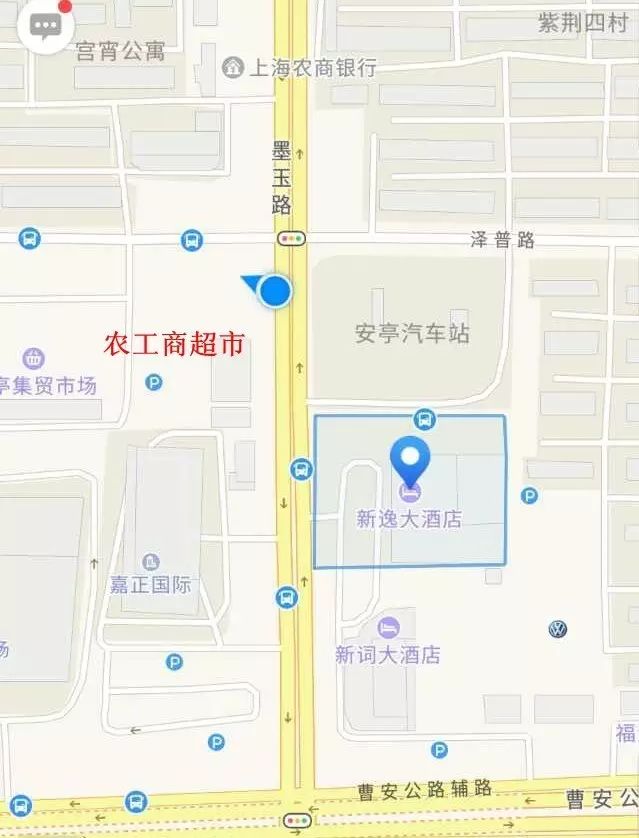Open the 嘉正国际 place marker

(151, 563)
